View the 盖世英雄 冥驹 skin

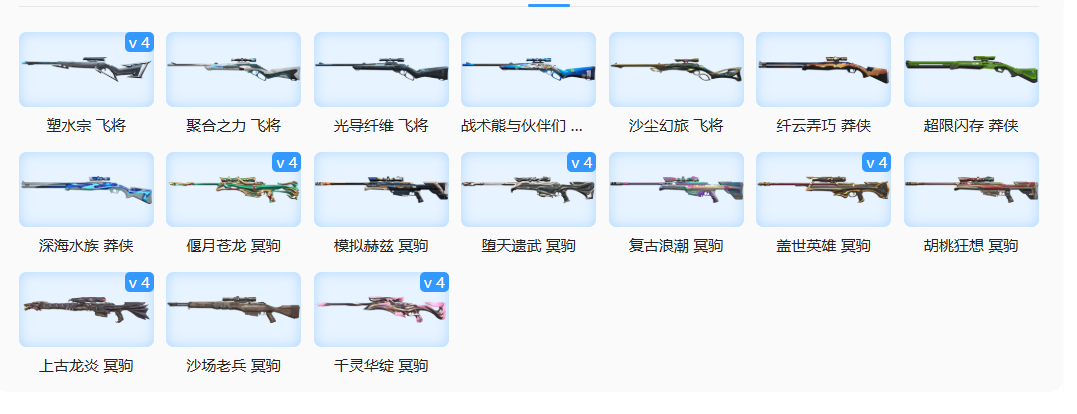pyautogui.click(x=824, y=189)
